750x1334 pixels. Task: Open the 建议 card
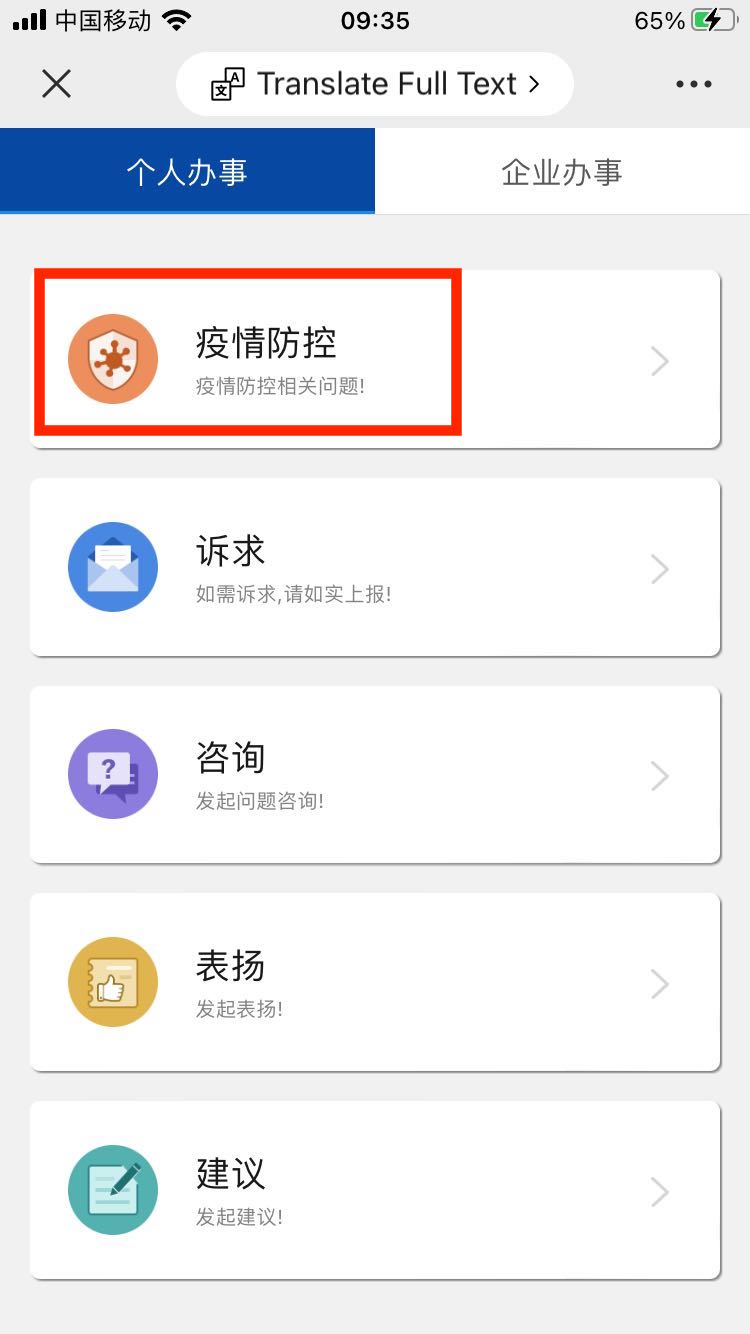[x=375, y=1190]
